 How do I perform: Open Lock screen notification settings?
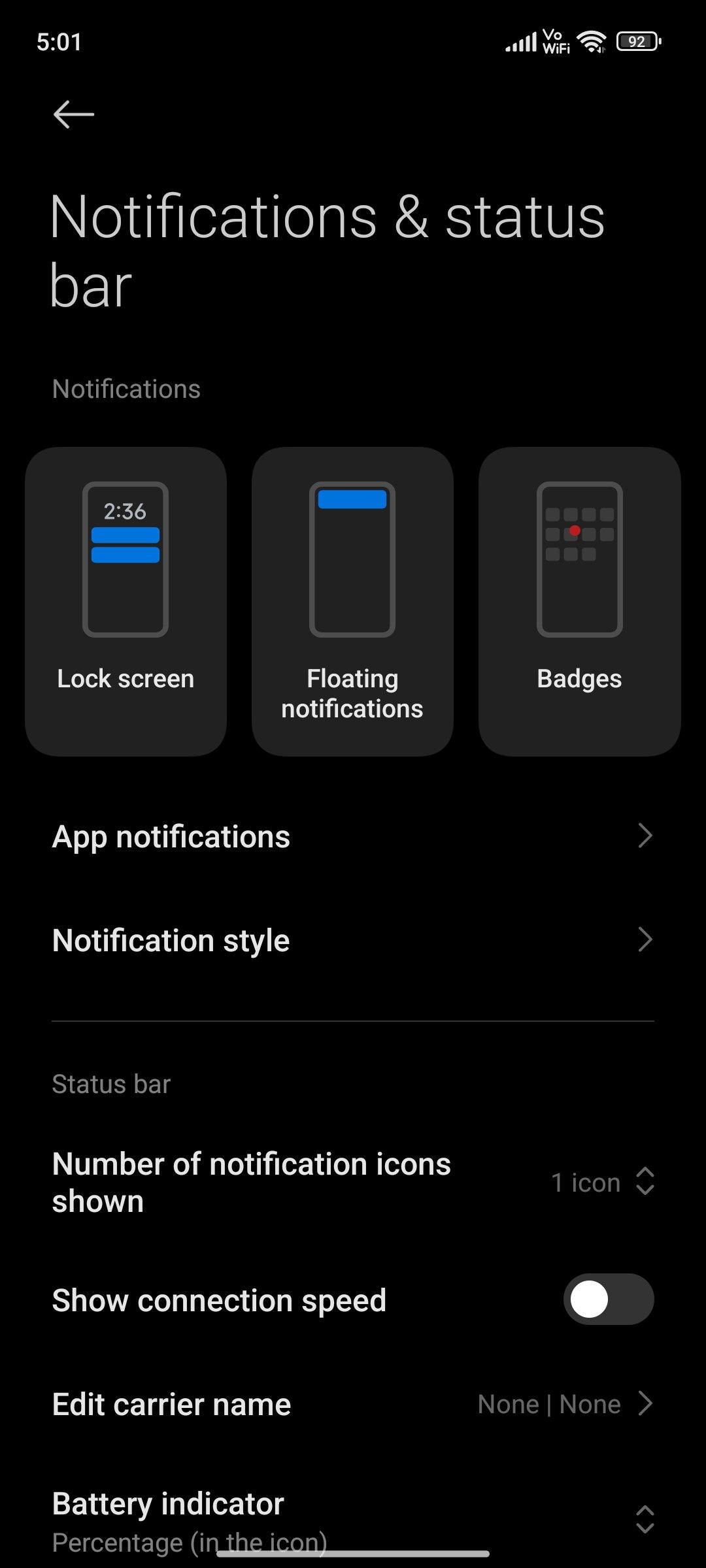[x=126, y=601]
